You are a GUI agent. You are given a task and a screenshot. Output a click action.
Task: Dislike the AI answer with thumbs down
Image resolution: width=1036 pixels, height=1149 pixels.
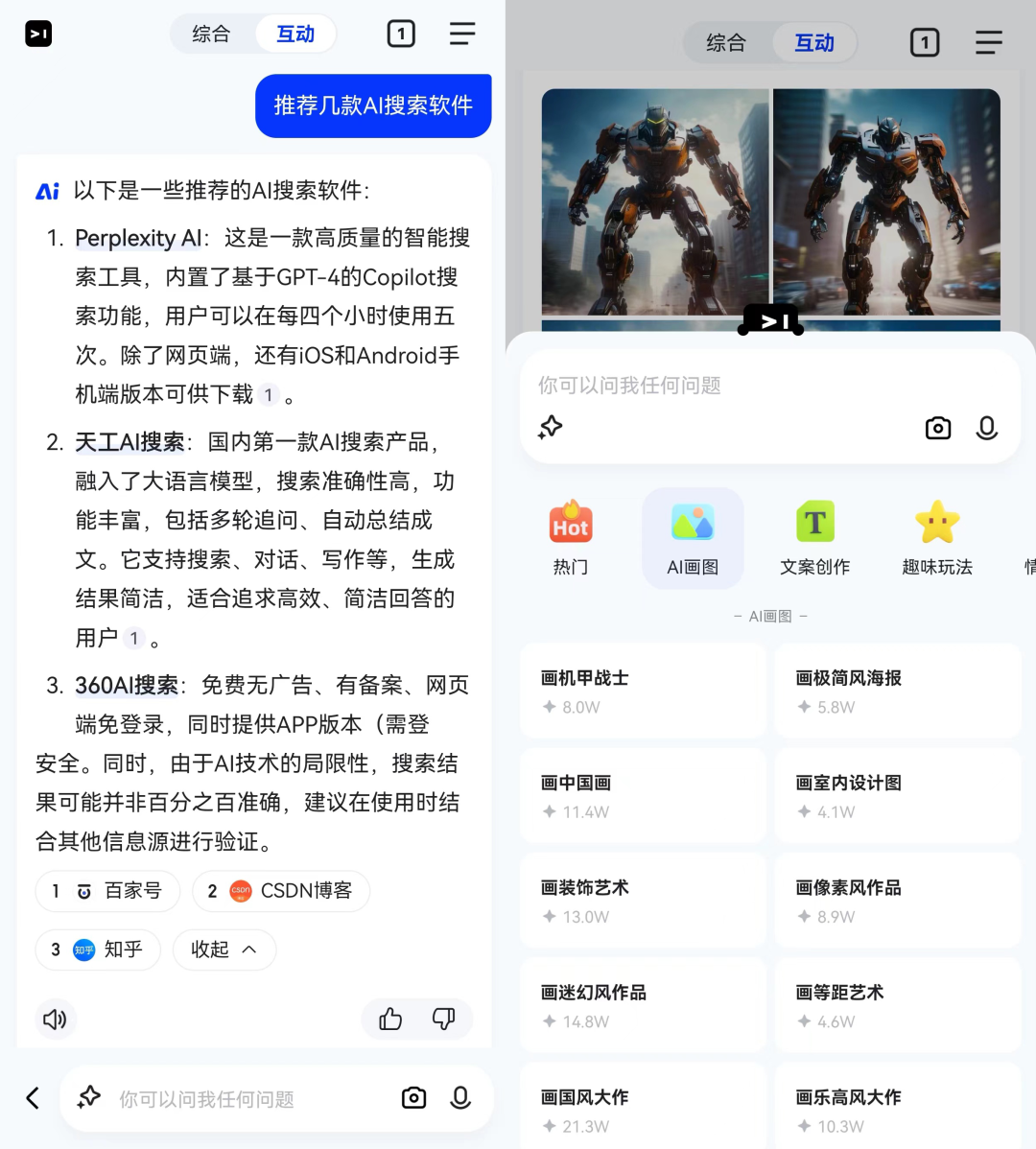(x=443, y=1019)
